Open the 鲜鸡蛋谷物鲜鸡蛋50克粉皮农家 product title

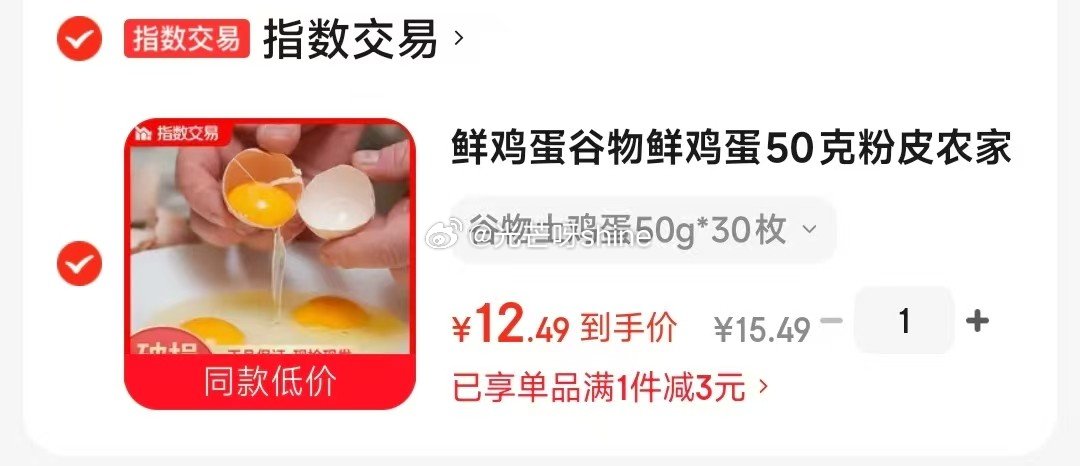click(x=732, y=149)
